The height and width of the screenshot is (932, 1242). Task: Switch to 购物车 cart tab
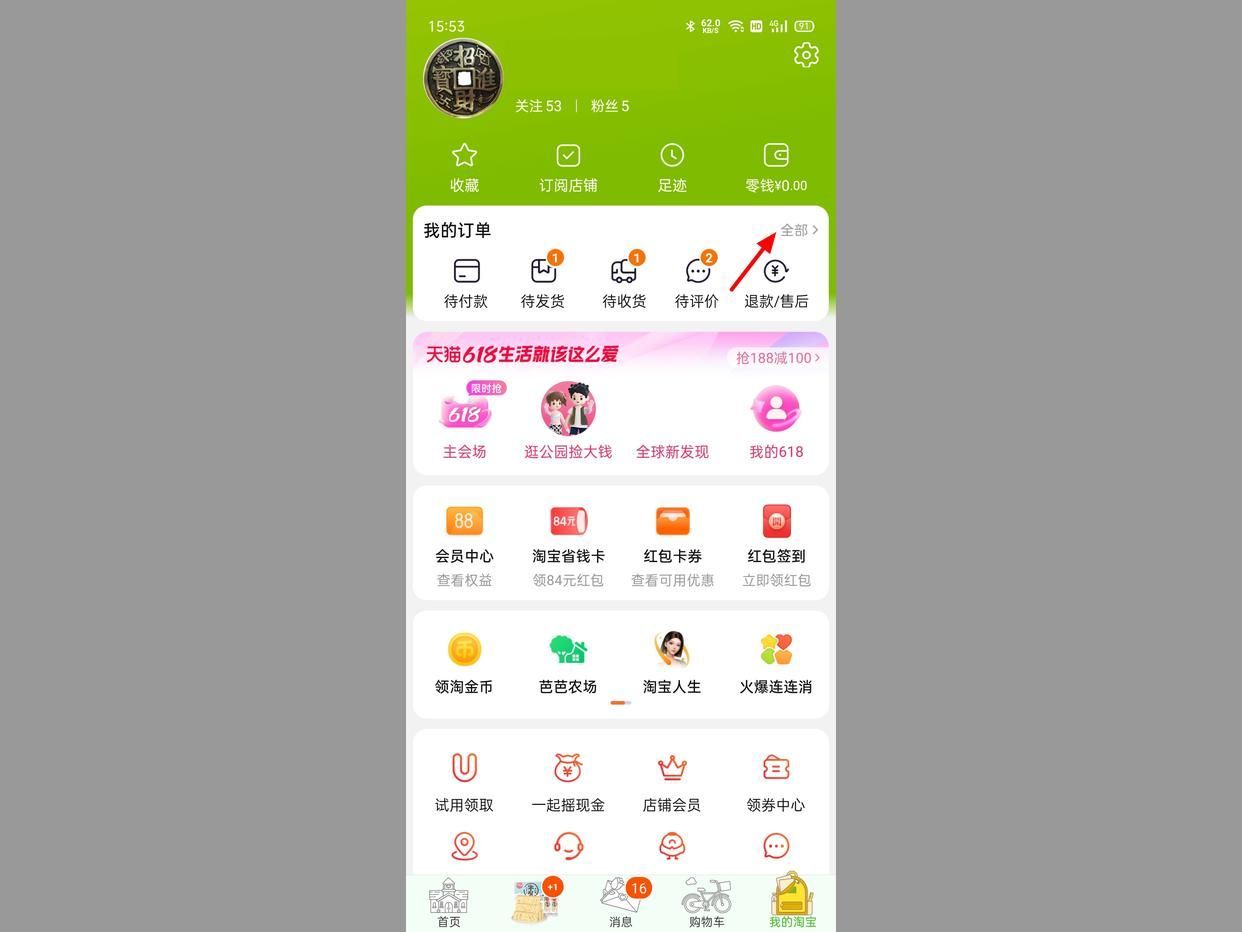point(707,902)
